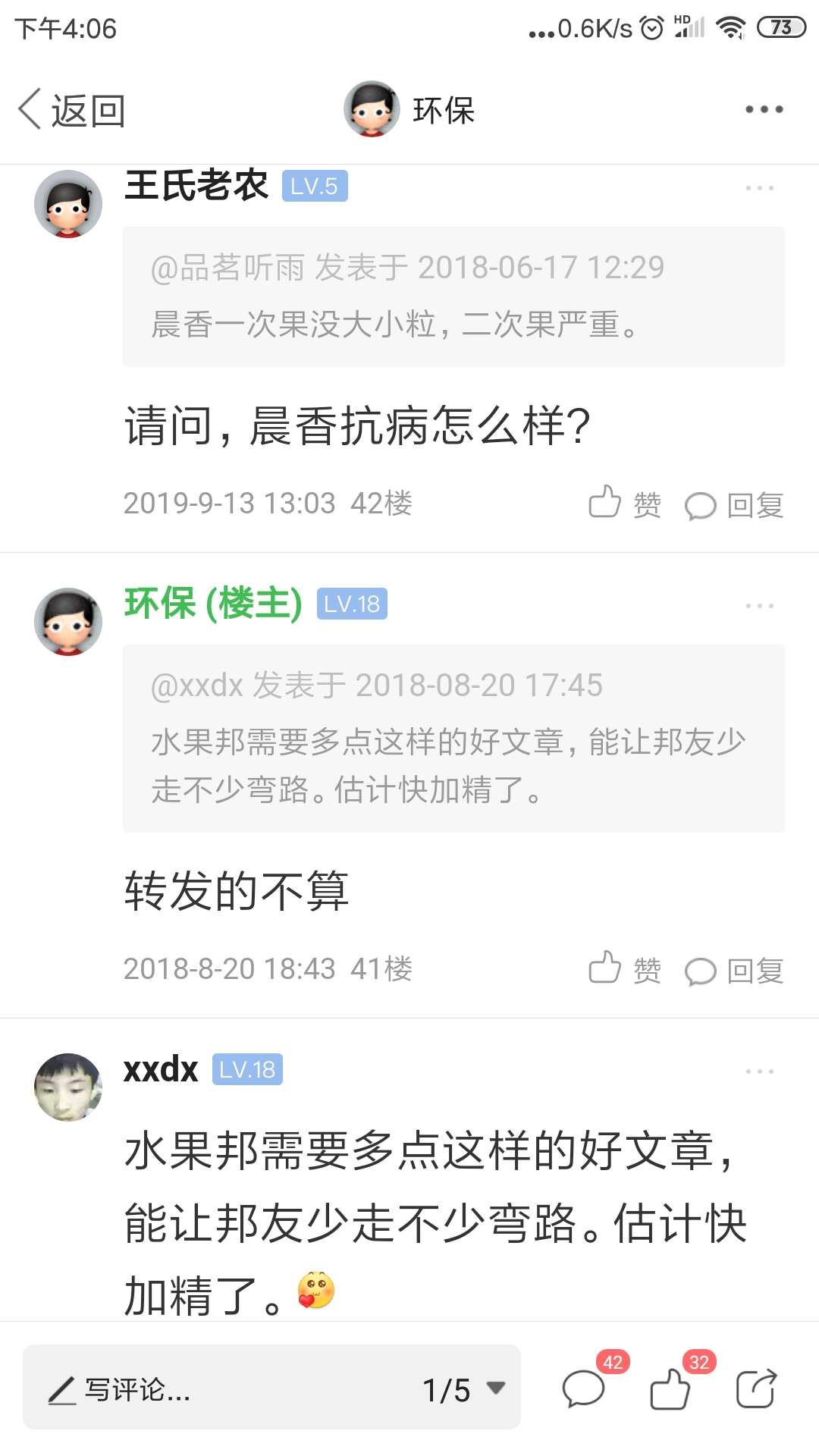
Task: Share this post
Action: [x=757, y=1388]
